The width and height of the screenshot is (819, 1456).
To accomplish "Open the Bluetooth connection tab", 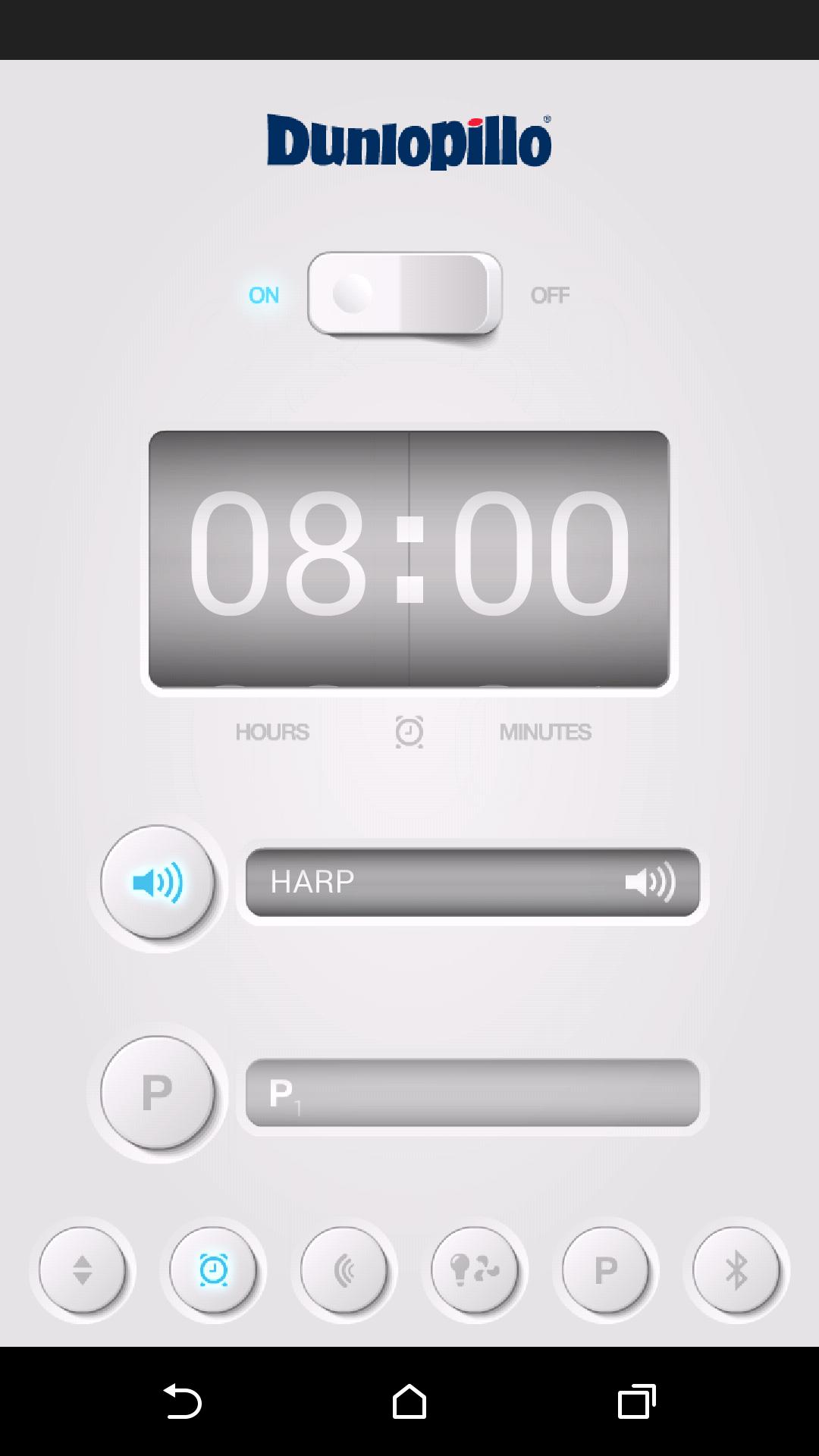I will point(736,1270).
